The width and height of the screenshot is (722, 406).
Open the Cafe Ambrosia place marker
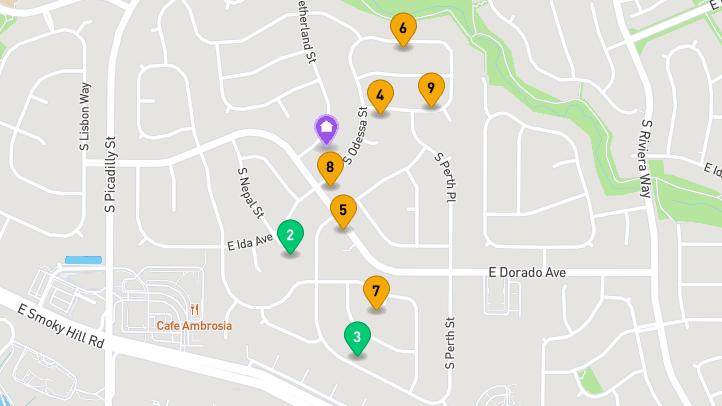tap(194, 310)
